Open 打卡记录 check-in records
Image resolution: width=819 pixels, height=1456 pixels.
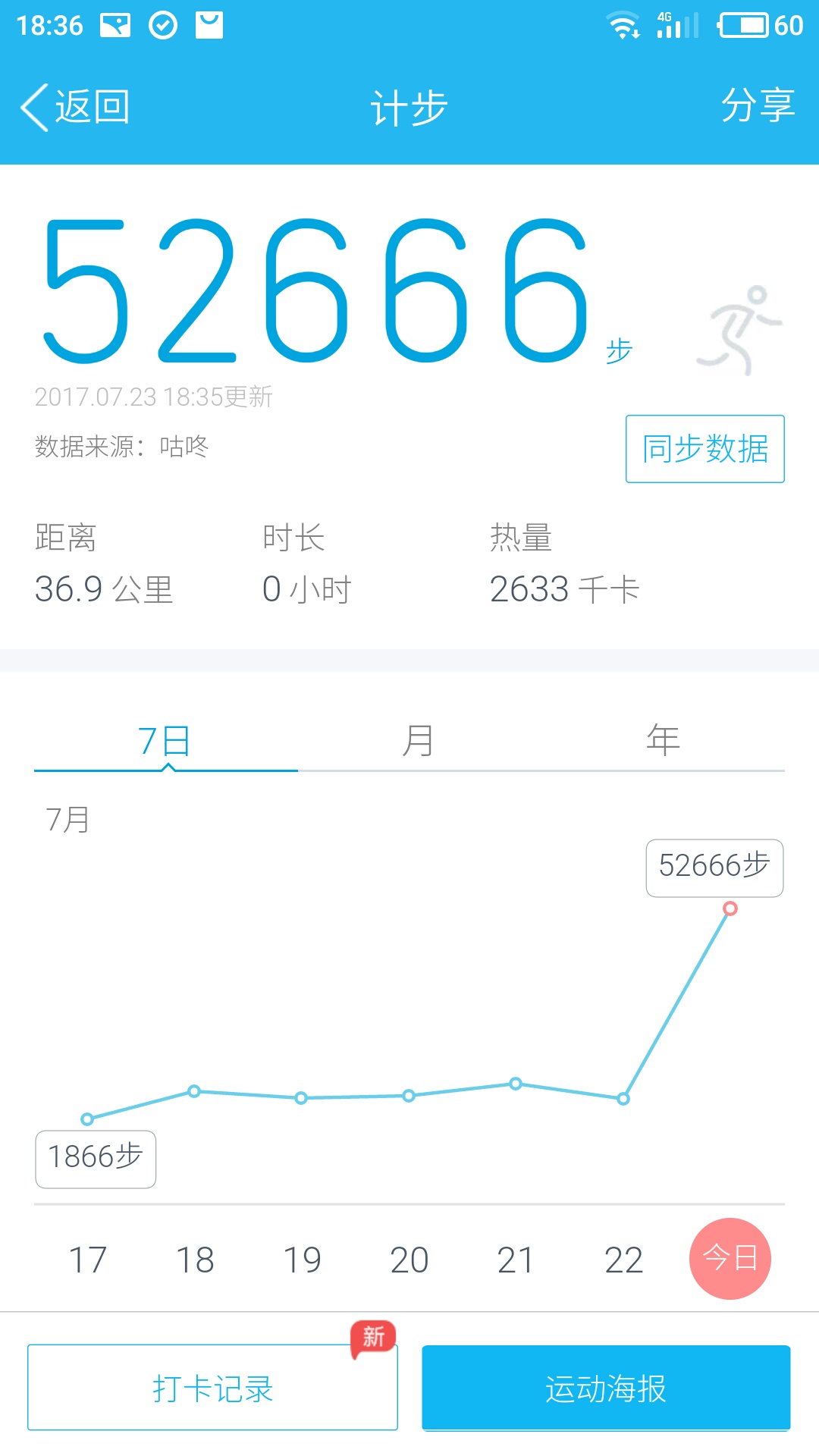point(212,1388)
